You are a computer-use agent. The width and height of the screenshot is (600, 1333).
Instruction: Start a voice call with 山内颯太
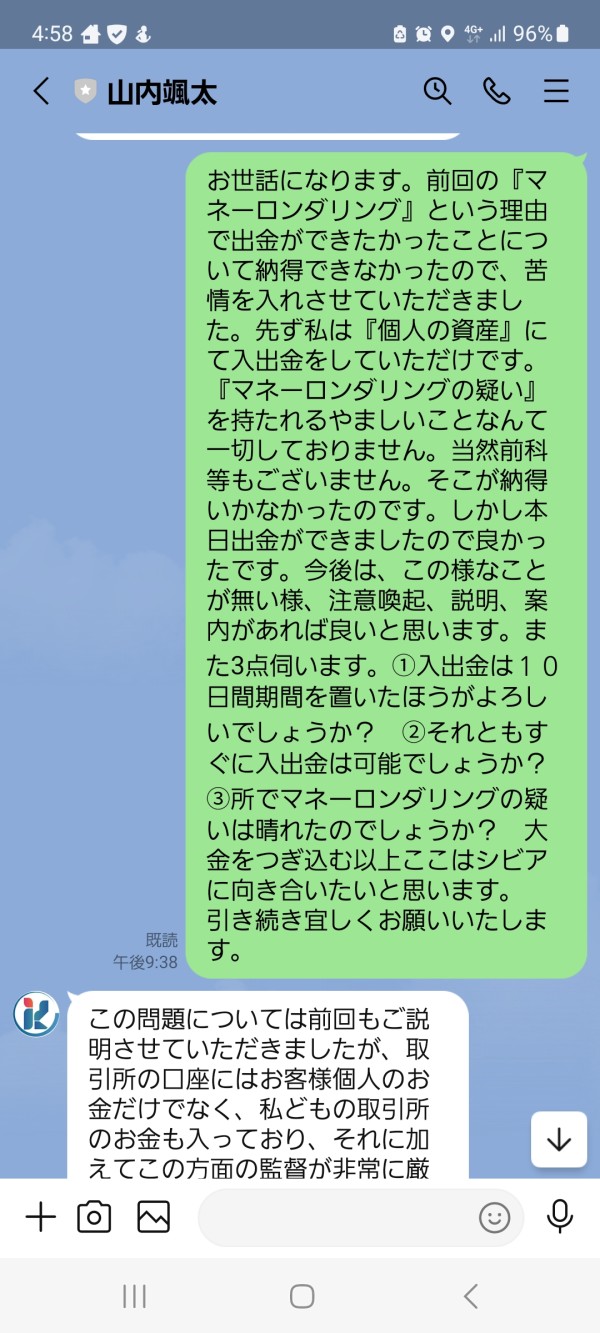(x=497, y=92)
